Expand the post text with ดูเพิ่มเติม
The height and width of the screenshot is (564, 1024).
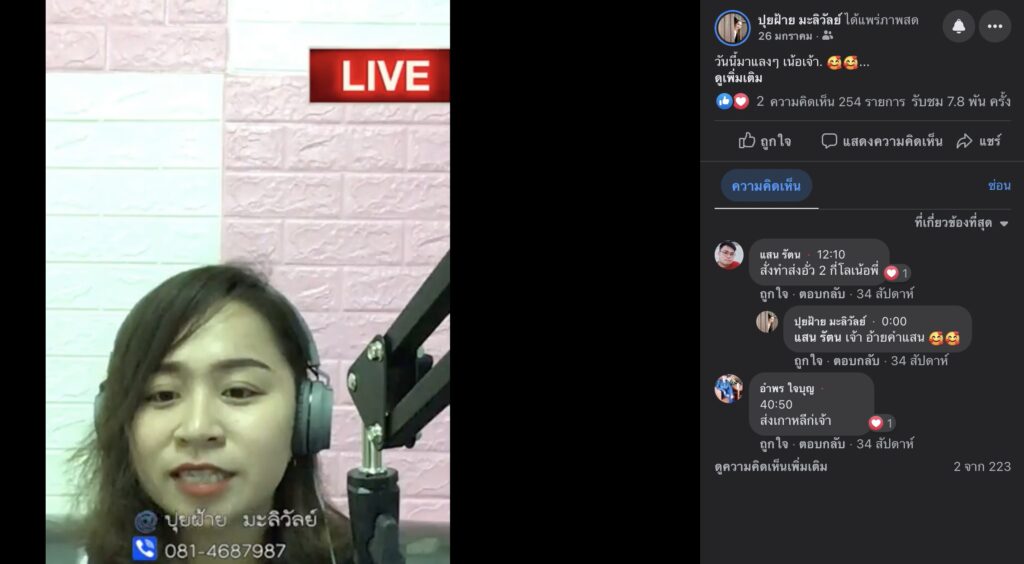click(x=738, y=78)
